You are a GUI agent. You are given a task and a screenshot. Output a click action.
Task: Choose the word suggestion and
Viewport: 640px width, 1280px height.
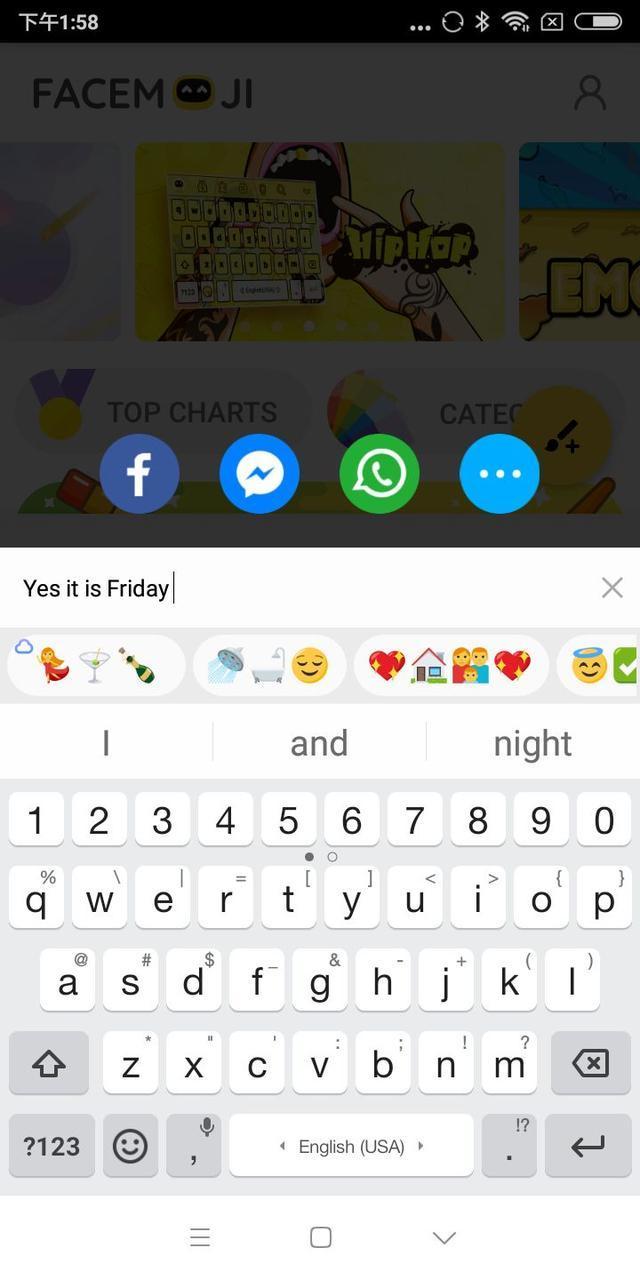click(x=319, y=743)
